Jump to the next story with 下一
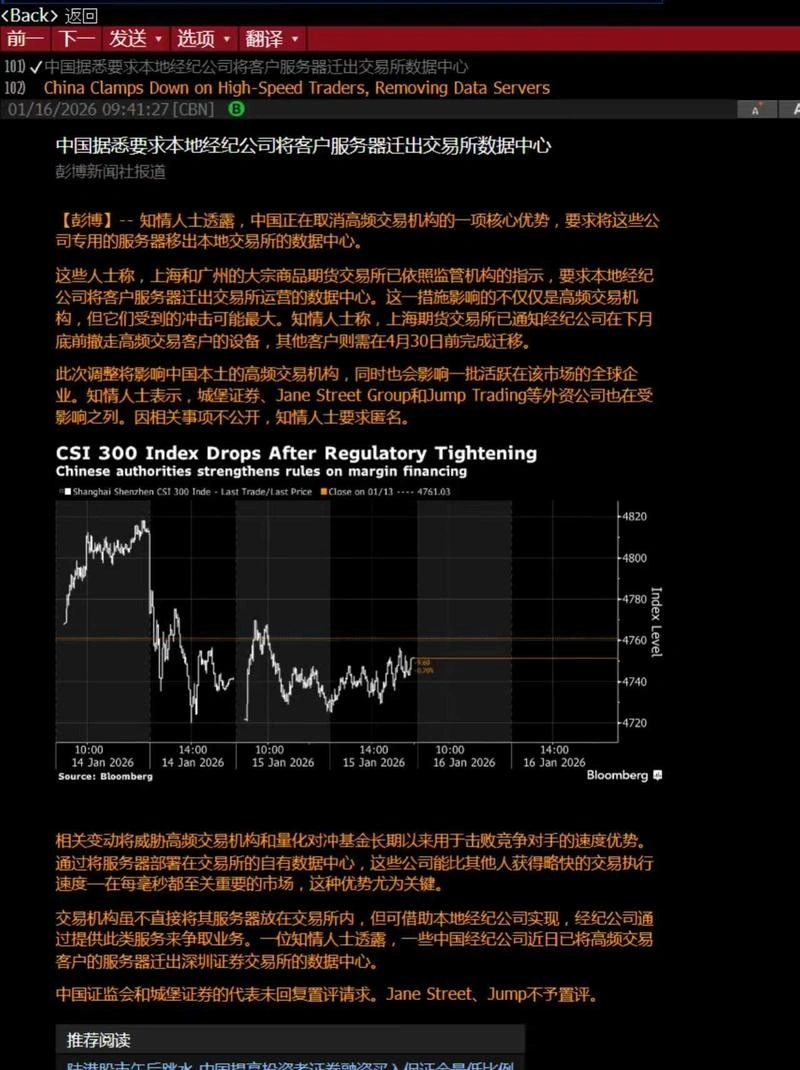Viewport: 800px width, 1070px height. (76, 39)
